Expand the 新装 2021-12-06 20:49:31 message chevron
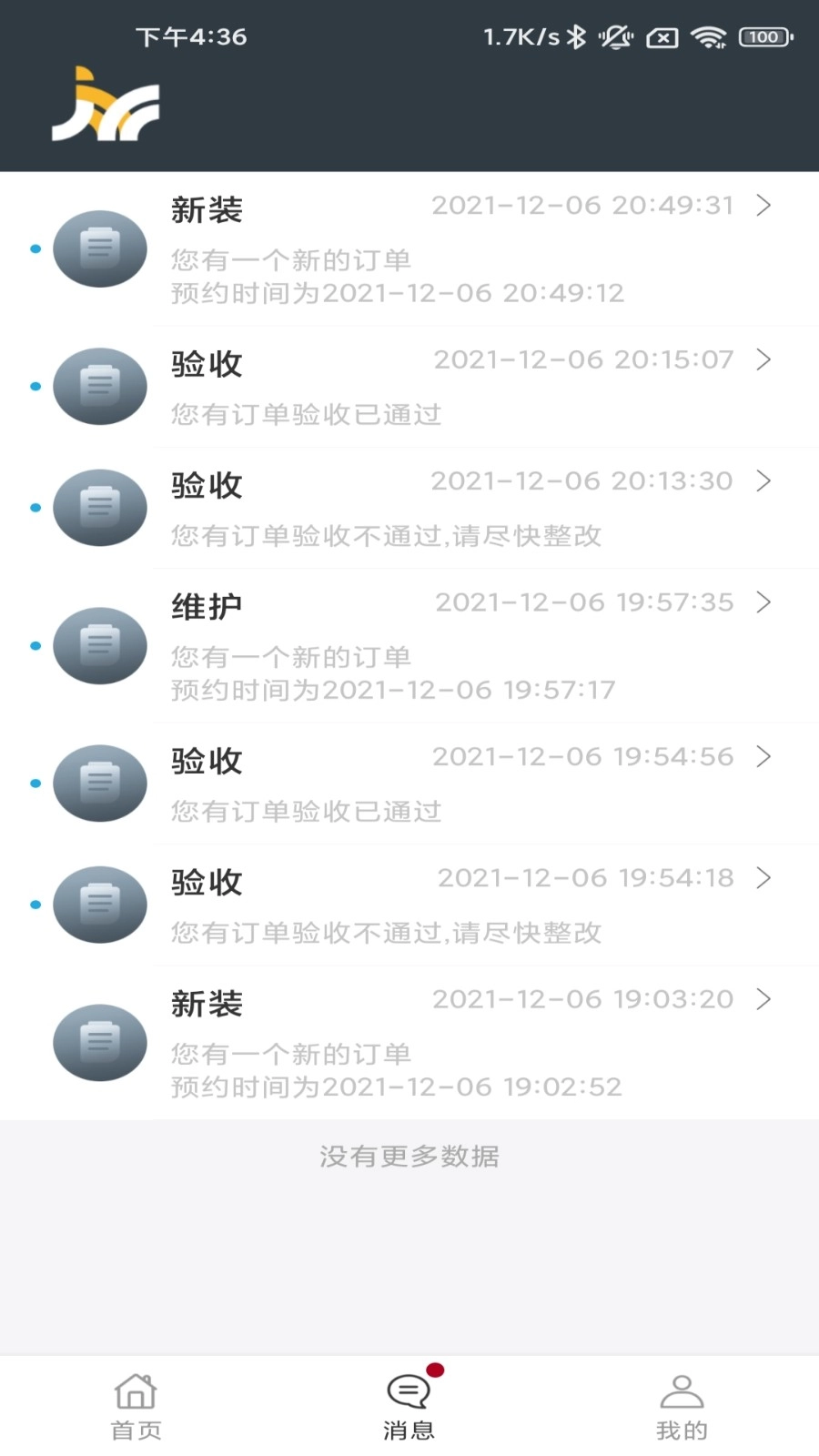Screen dimensions: 819x1456 (x=763, y=206)
